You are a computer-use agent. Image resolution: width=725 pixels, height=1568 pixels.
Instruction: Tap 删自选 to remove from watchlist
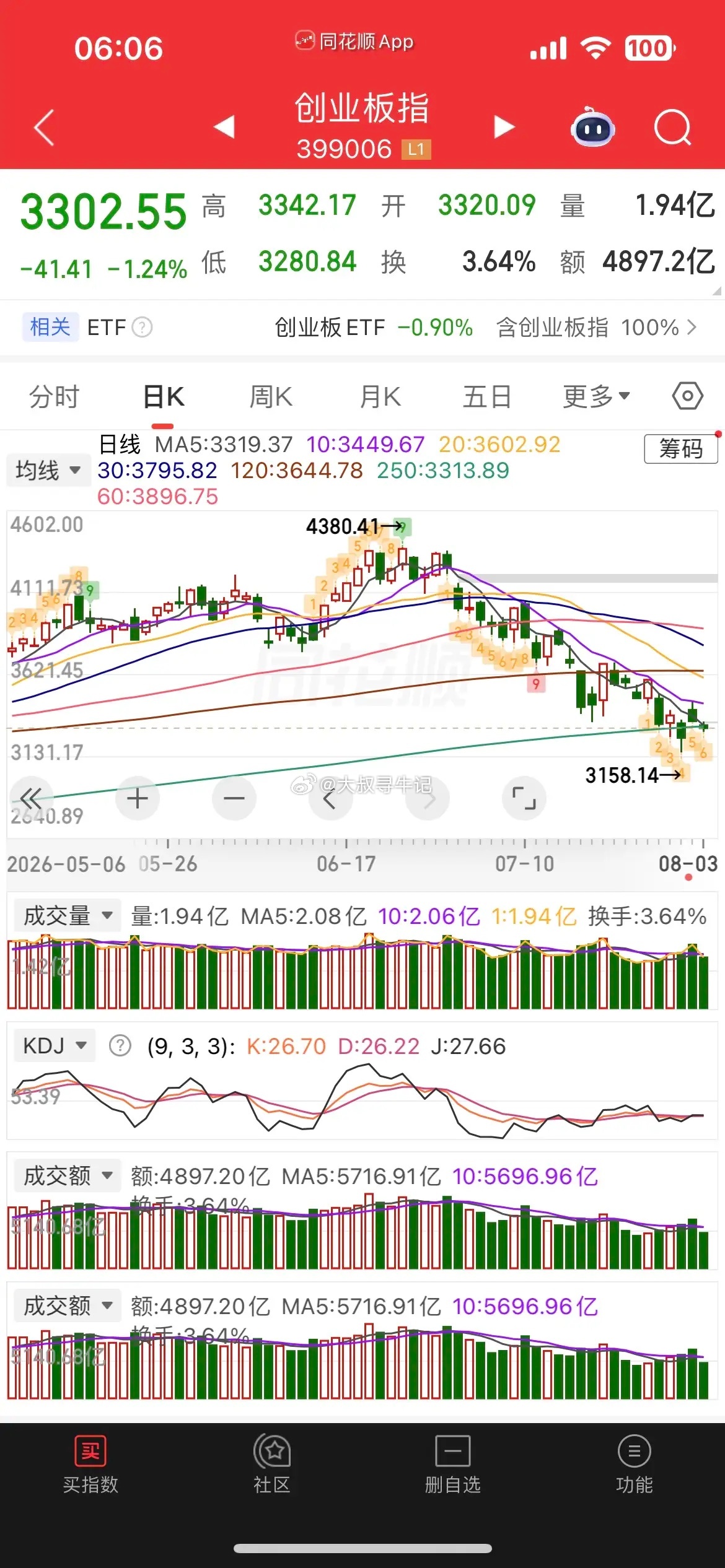pos(452,1465)
